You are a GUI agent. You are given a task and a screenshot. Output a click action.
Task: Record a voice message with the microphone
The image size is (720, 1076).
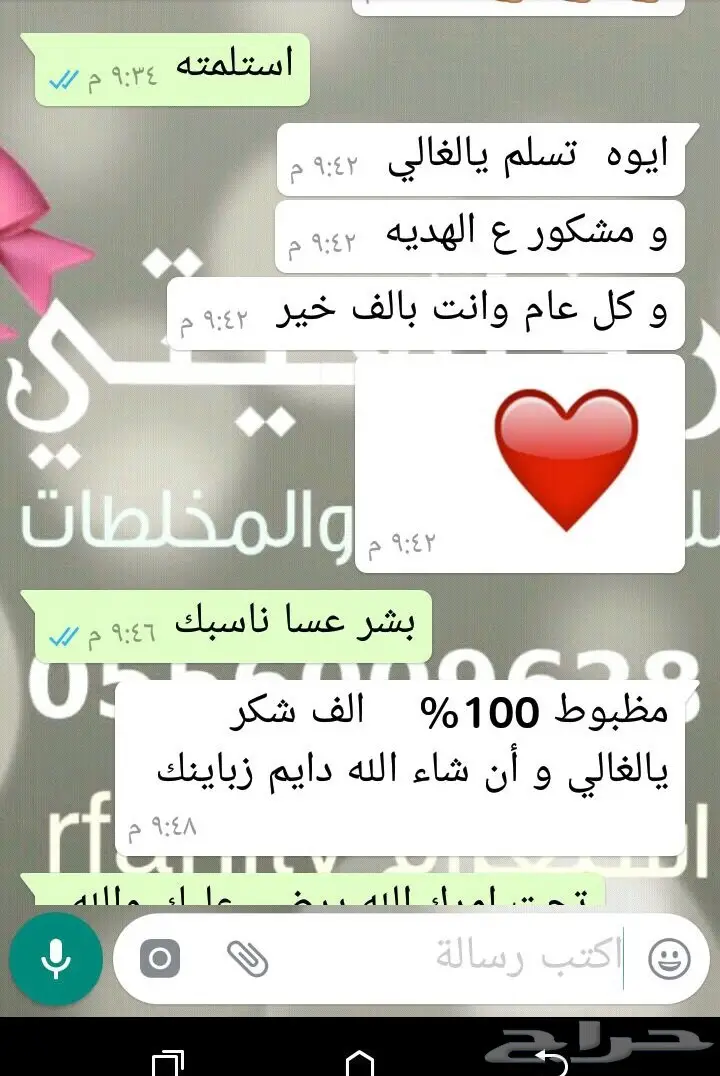[x=55, y=961]
